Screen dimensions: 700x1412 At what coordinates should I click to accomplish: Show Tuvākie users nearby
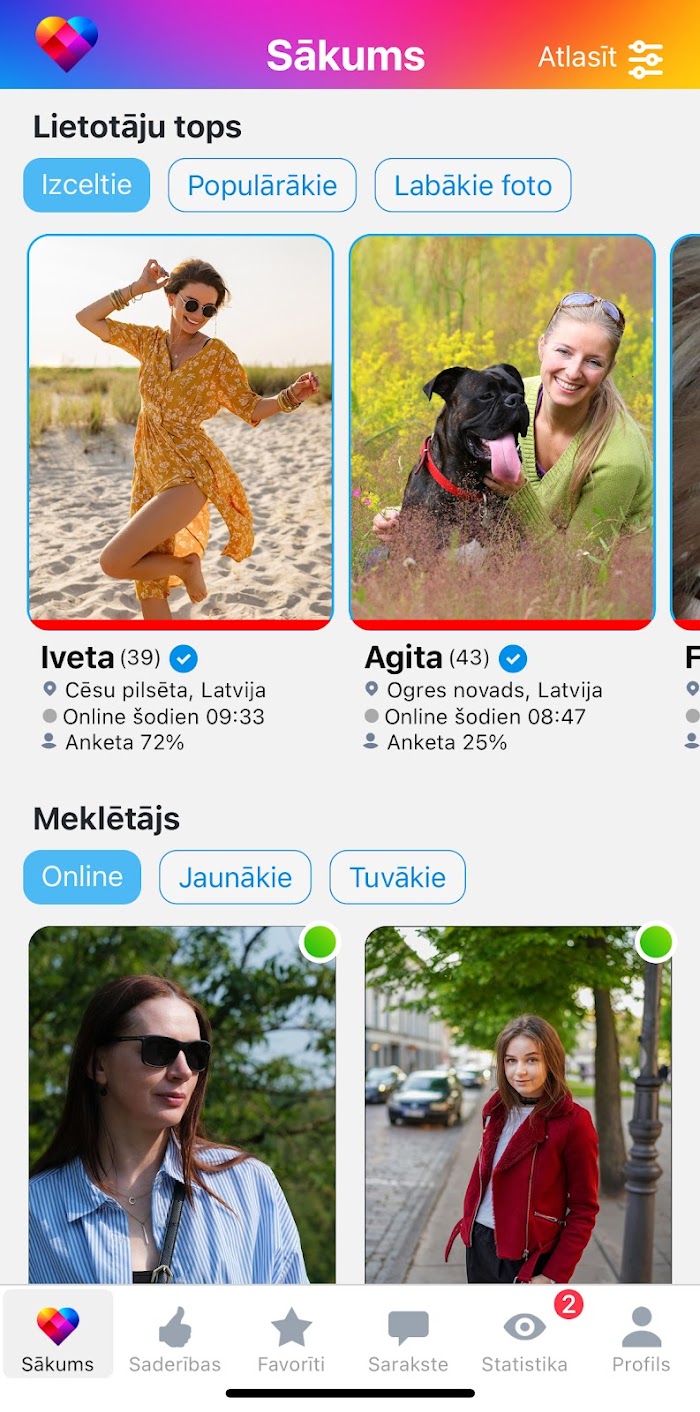397,877
